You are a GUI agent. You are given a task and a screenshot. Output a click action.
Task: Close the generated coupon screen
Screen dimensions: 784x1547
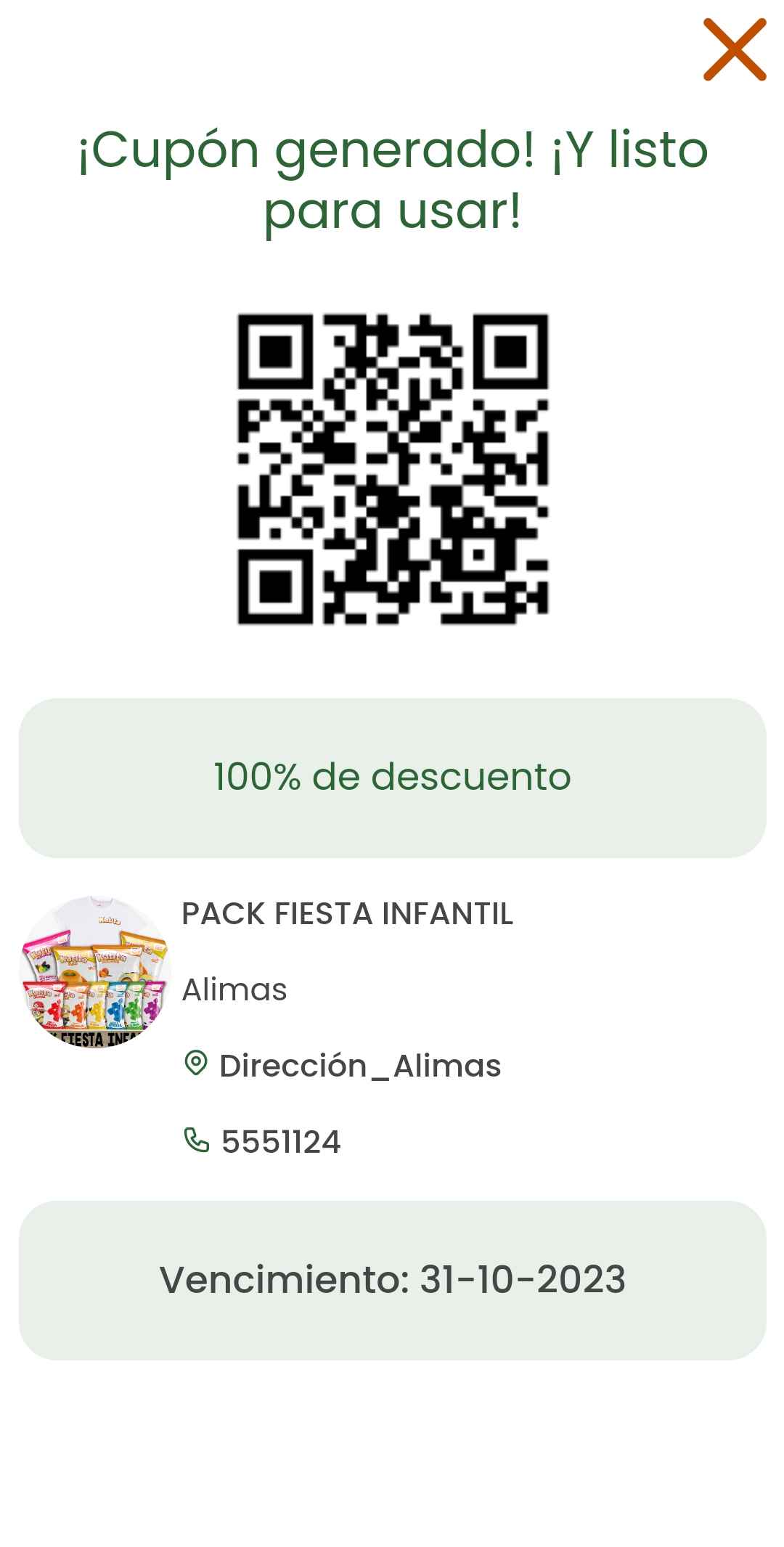coord(735,49)
